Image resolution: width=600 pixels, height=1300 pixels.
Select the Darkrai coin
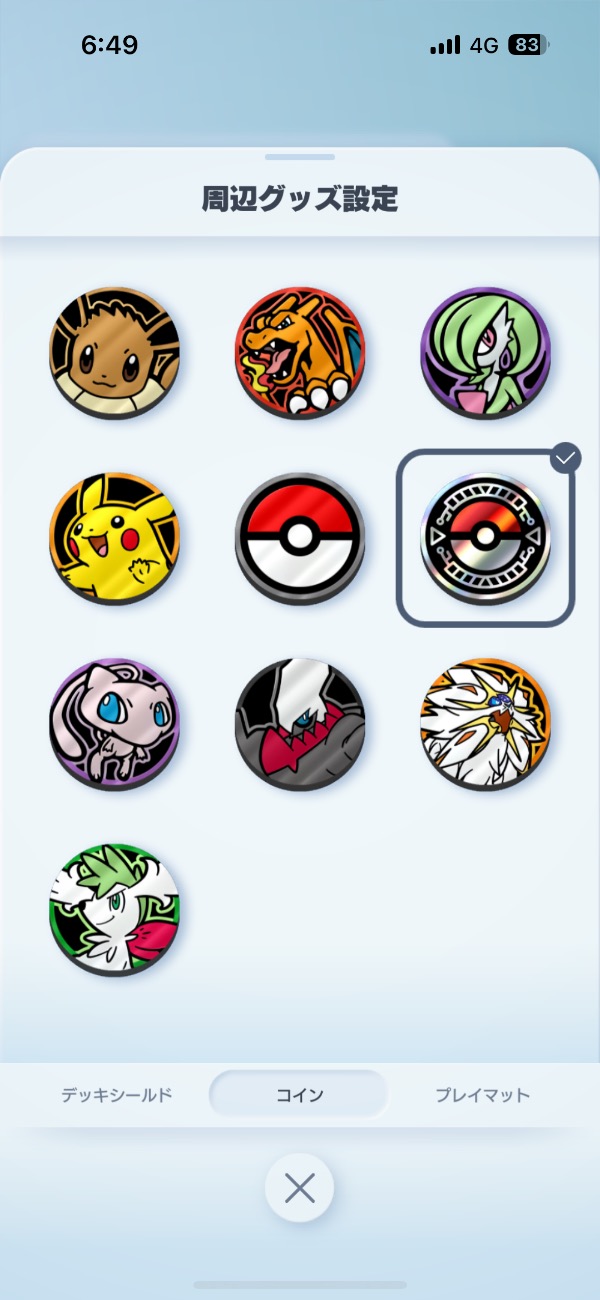click(300, 722)
